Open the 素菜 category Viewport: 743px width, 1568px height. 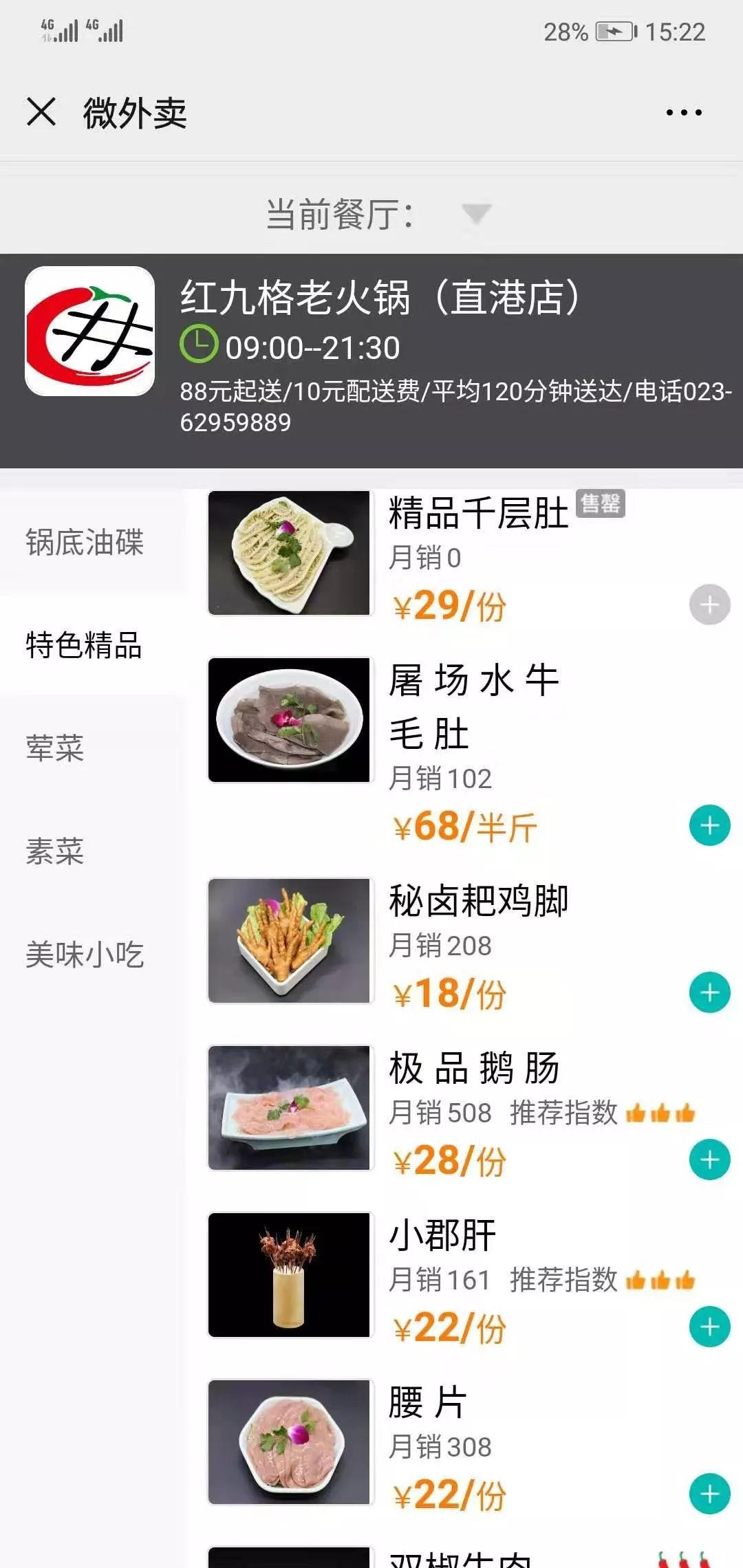tap(55, 851)
